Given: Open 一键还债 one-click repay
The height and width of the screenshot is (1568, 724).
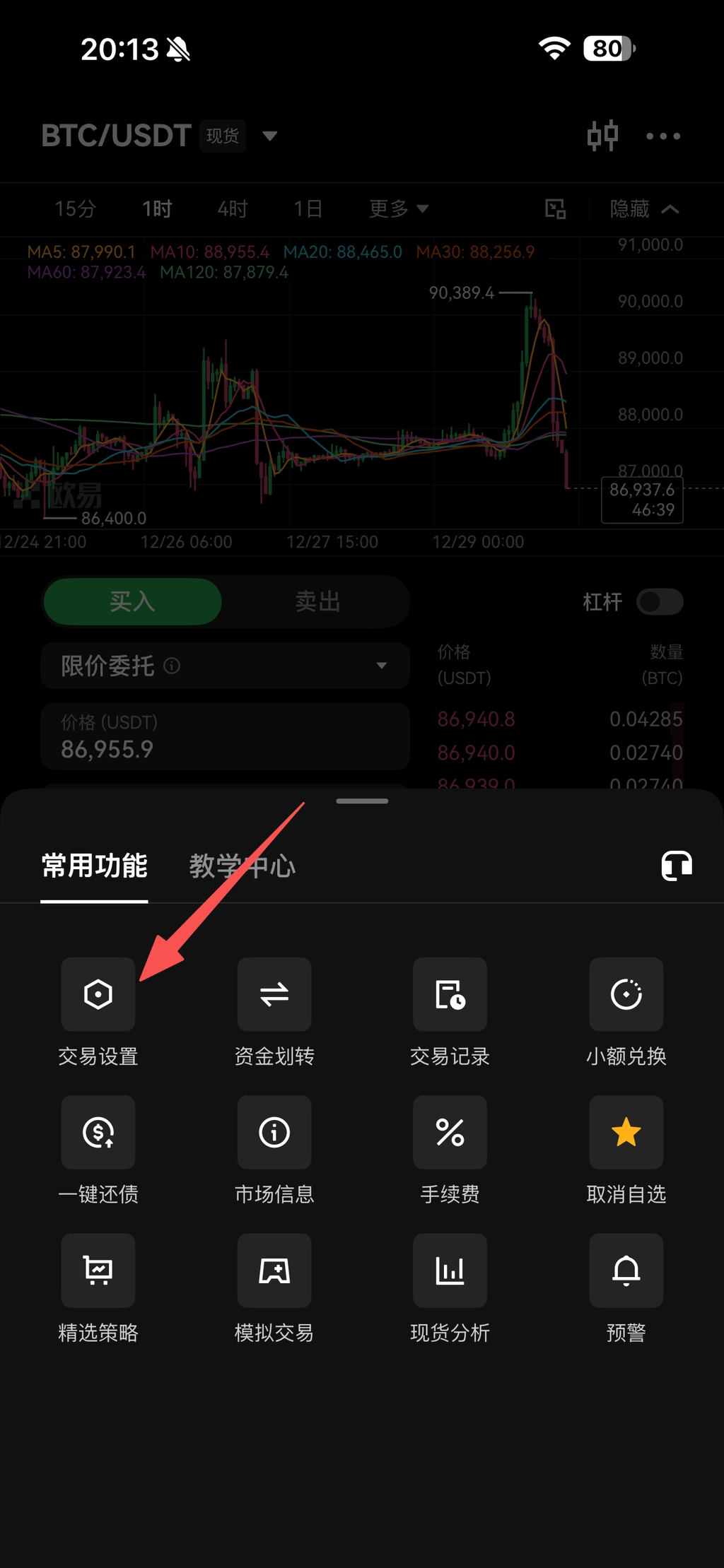Looking at the screenshot, I should tap(98, 1132).
